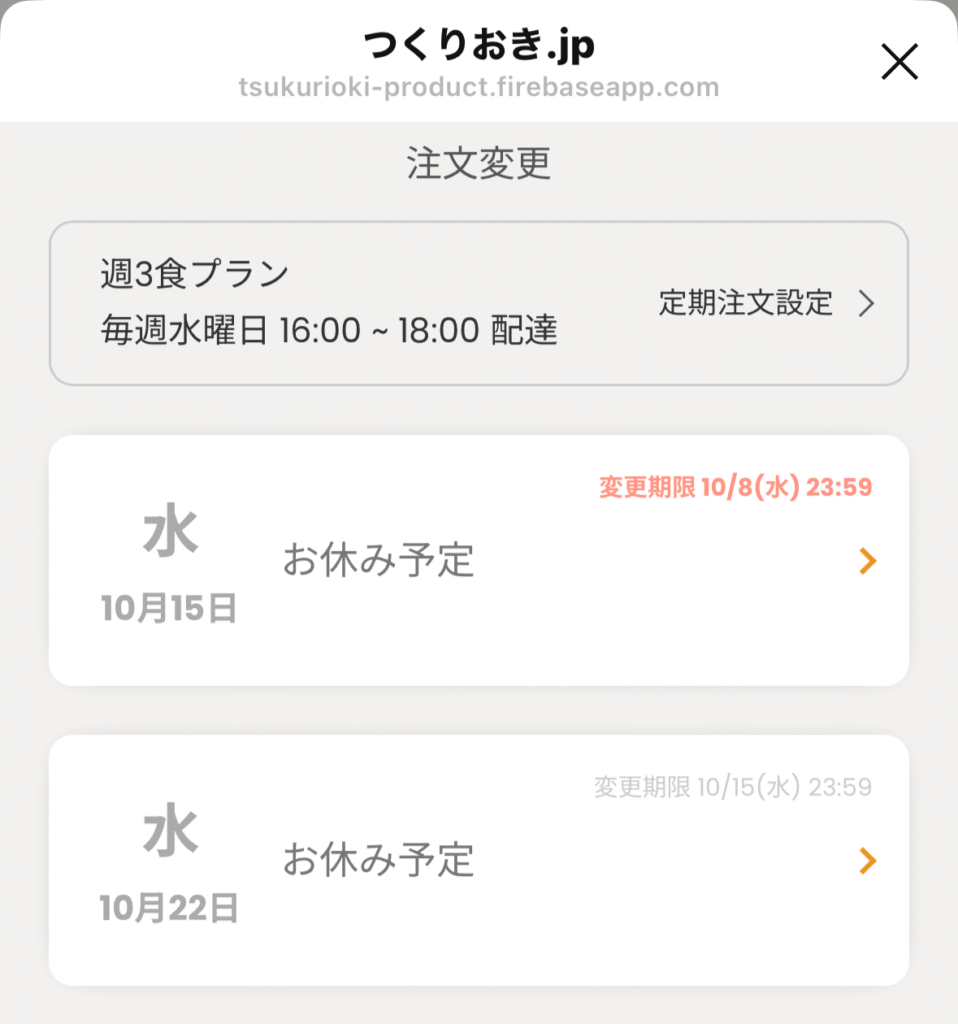
Task: Open tsukurioki-product.firebaseapp.com address text
Action: (x=479, y=87)
